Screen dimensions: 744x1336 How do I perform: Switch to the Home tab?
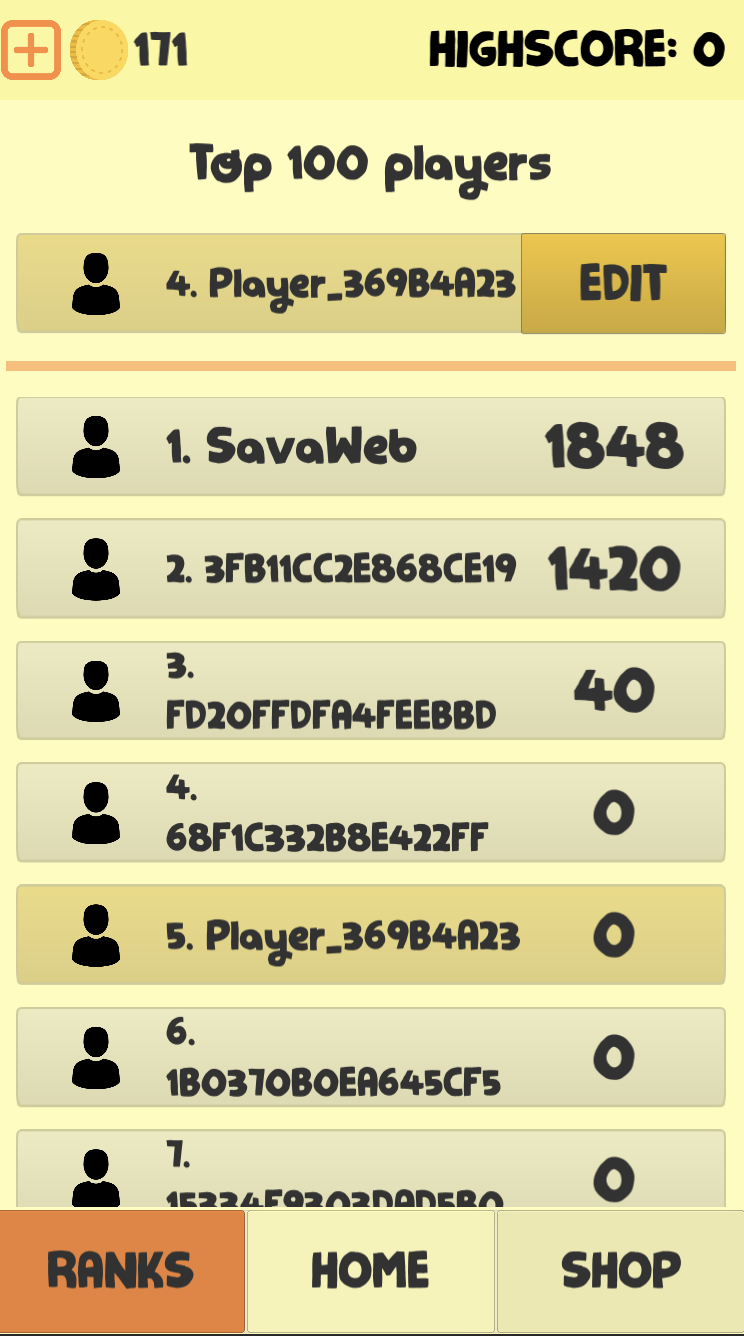click(x=371, y=1271)
